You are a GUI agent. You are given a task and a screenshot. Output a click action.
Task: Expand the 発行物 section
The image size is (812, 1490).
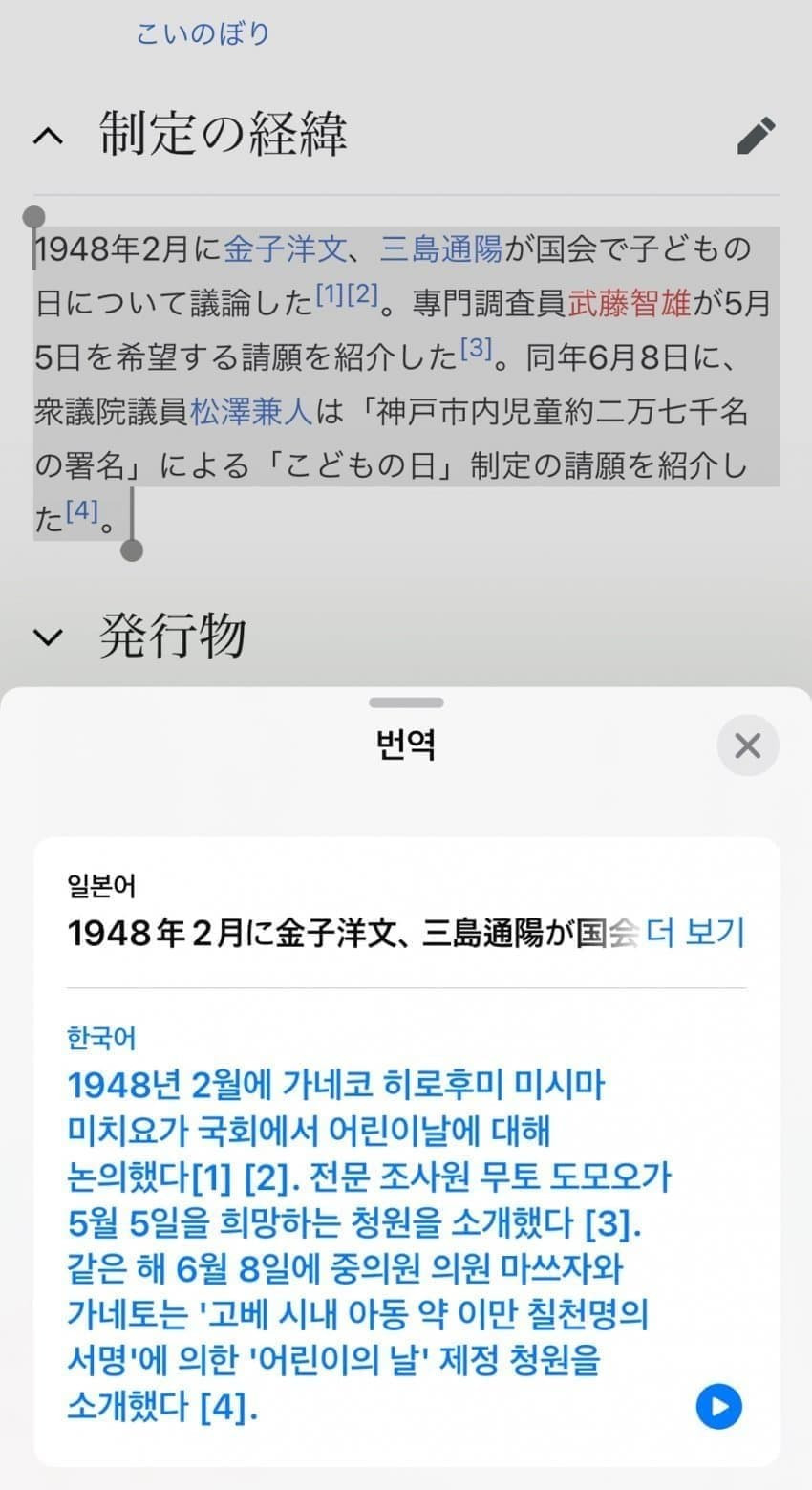(49, 637)
